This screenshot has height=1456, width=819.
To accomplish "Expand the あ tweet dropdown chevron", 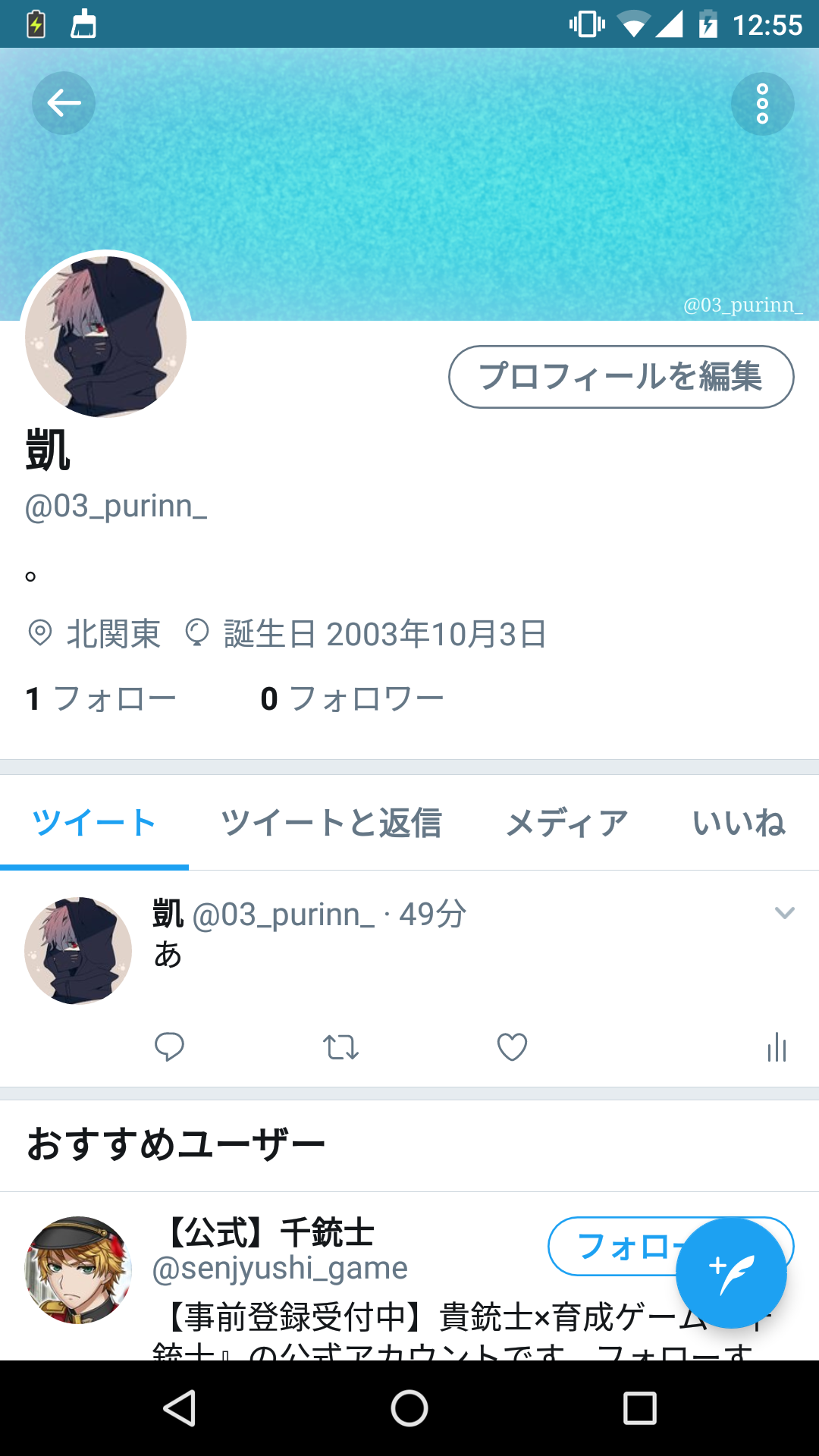I will pyautogui.click(x=785, y=913).
